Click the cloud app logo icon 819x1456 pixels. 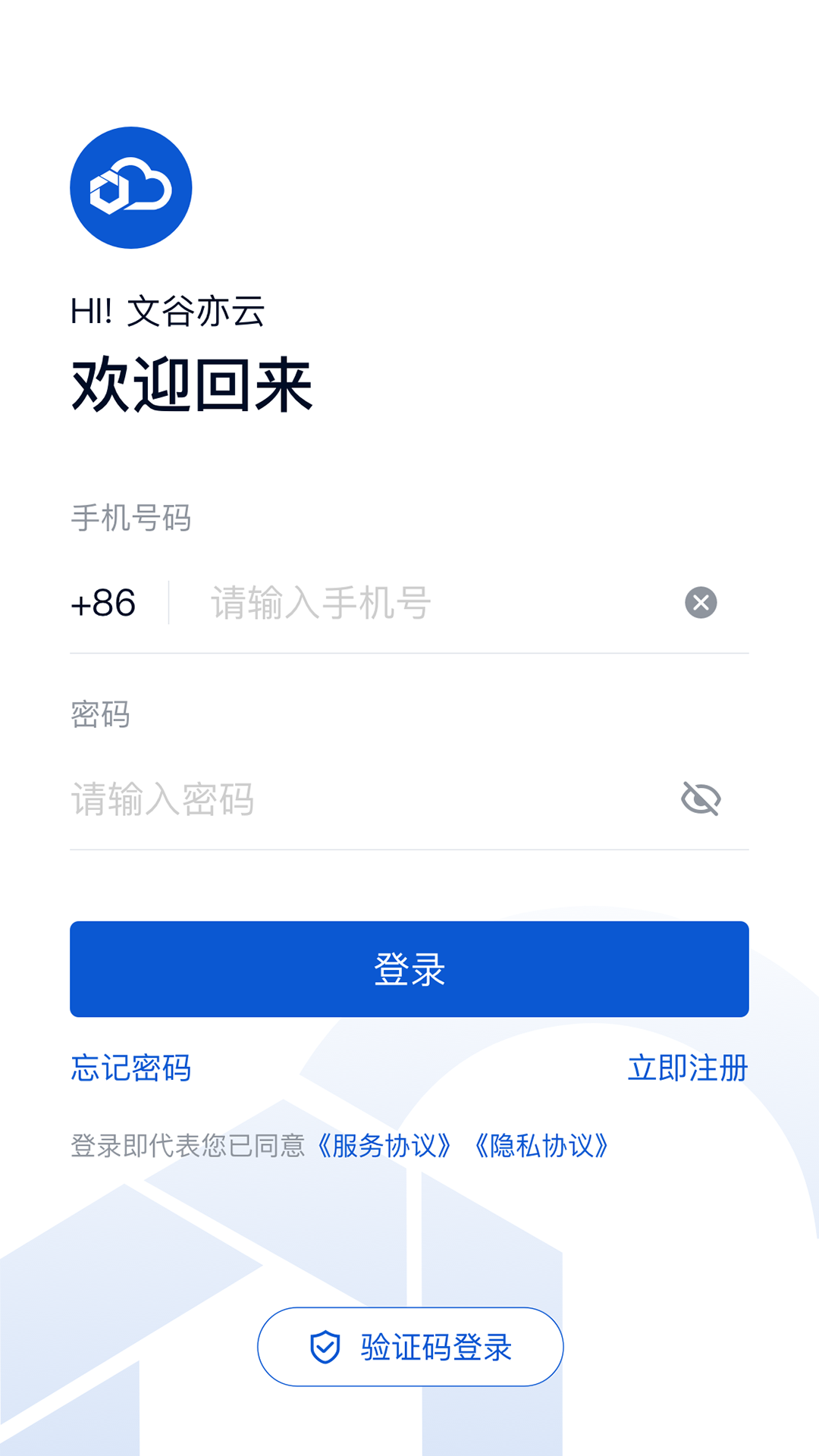pyautogui.click(x=130, y=187)
